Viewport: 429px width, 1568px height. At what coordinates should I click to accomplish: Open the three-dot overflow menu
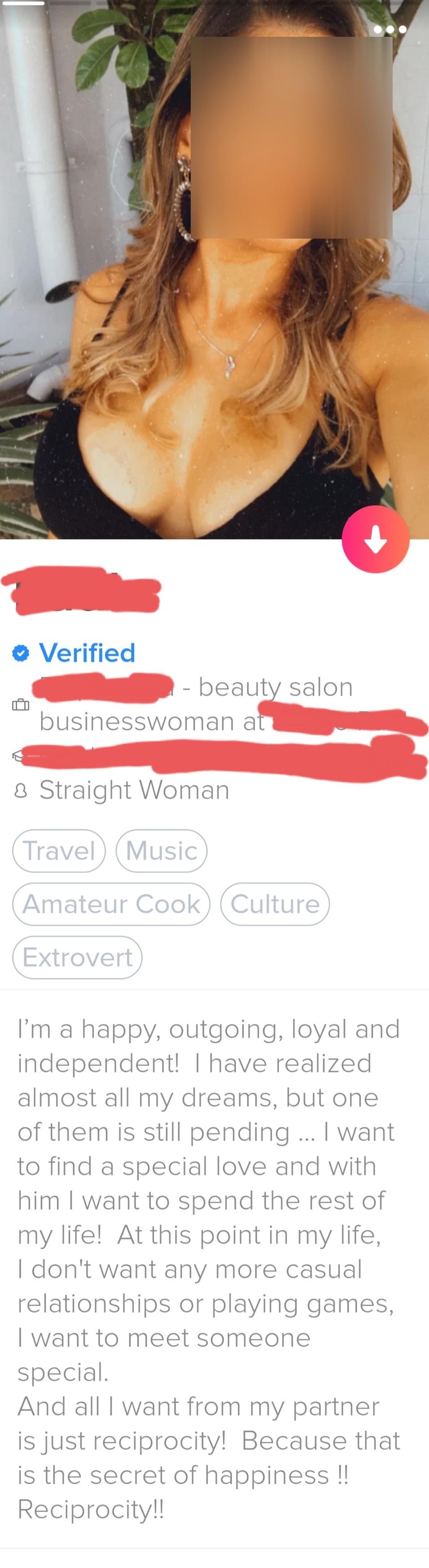(x=390, y=29)
